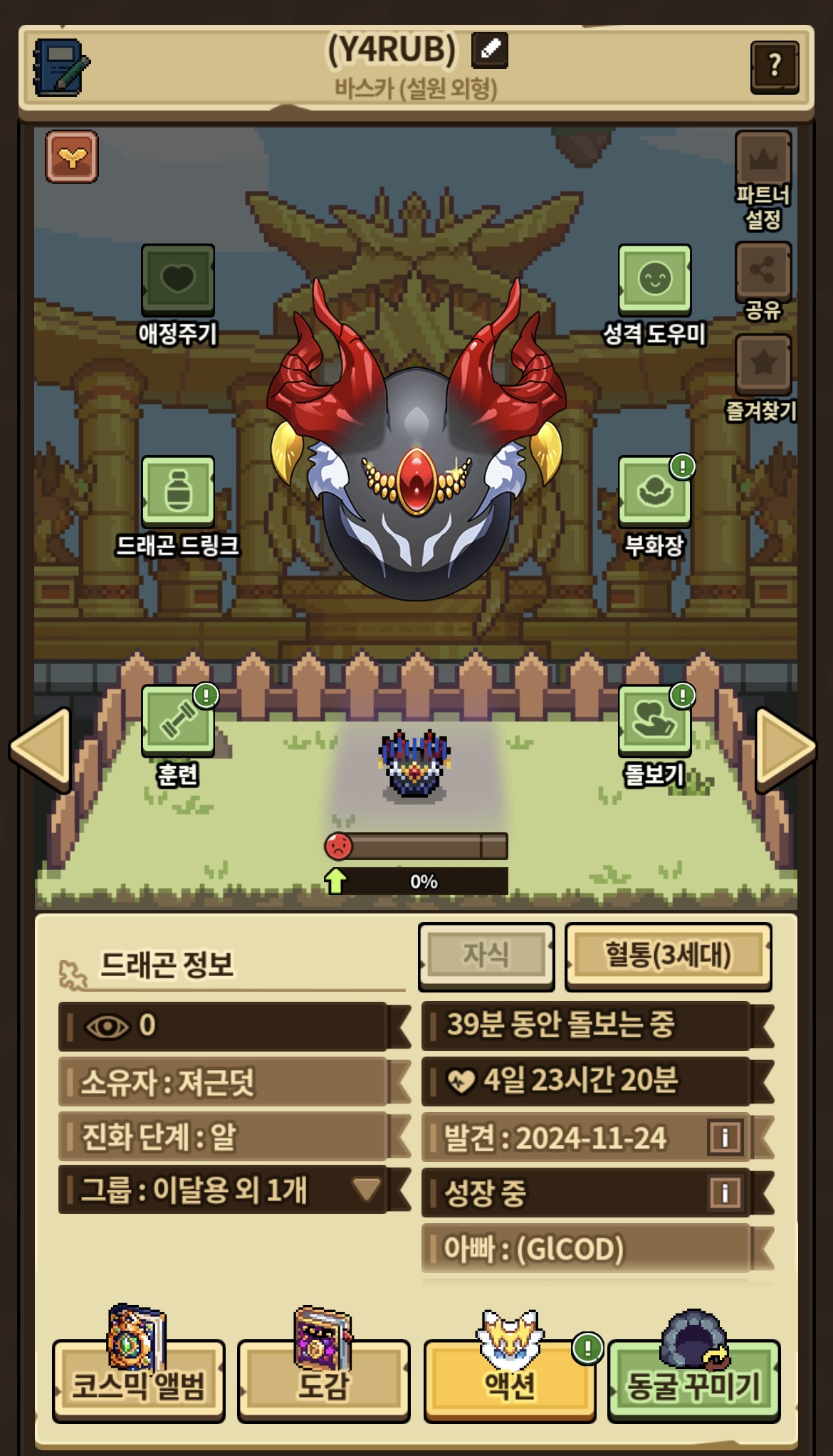This screenshot has height=1456, width=833.
Task: Open the help question mark button
Action: [775, 67]
